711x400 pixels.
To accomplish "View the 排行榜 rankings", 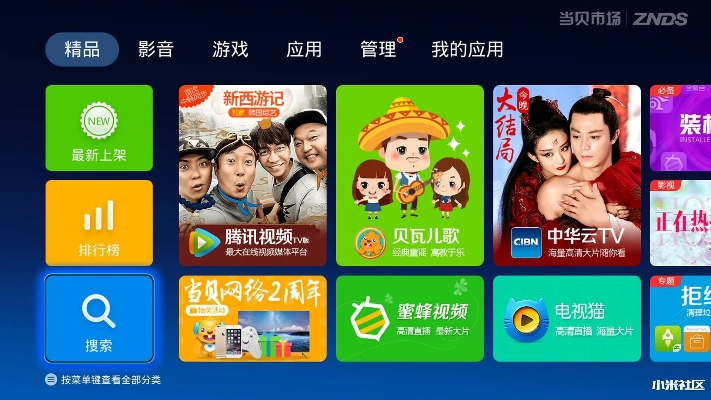I will point(99,223).
